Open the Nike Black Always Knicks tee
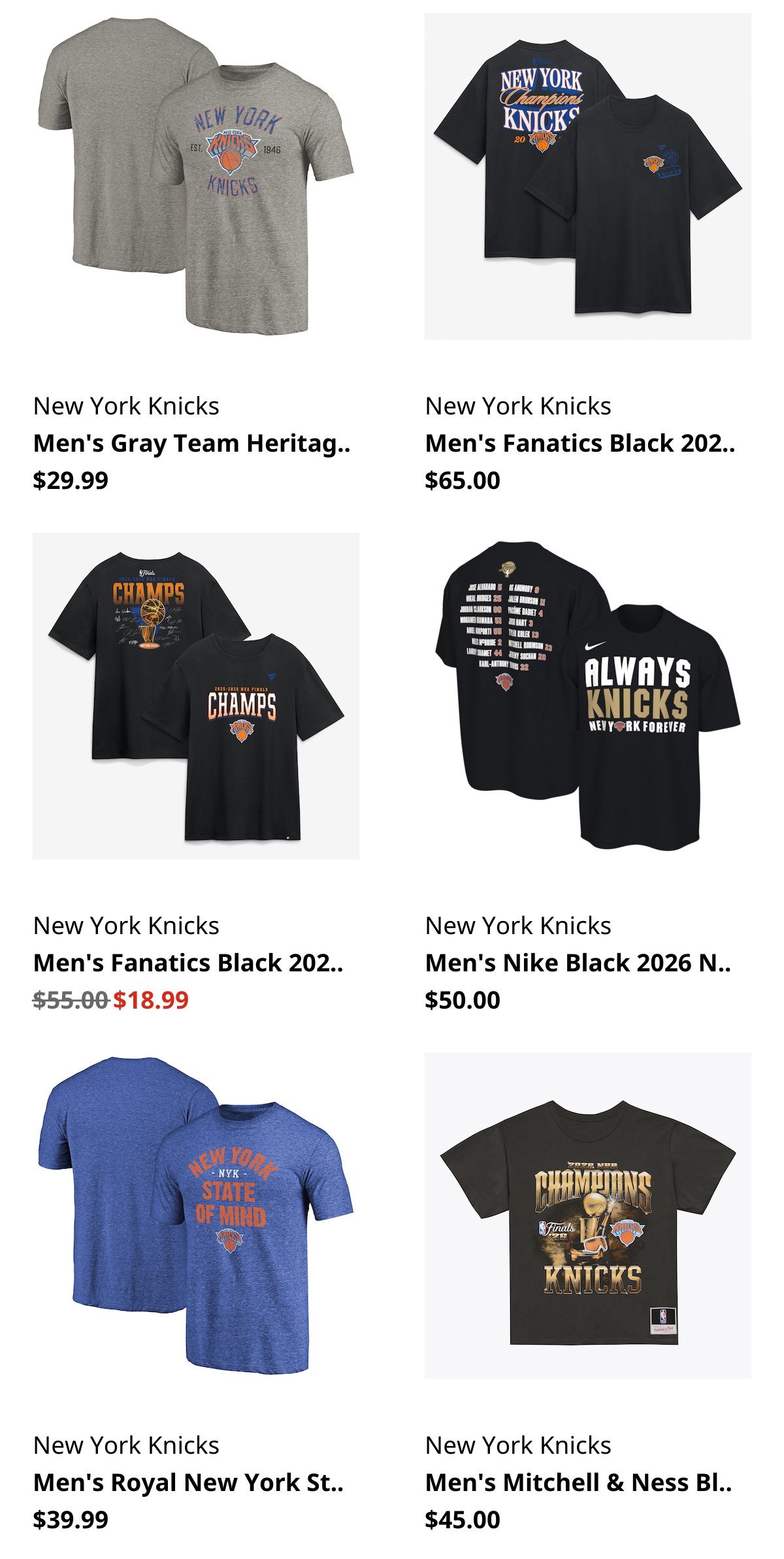The width and height of the screenshot is (784, 1559). (x=578, y=963)
